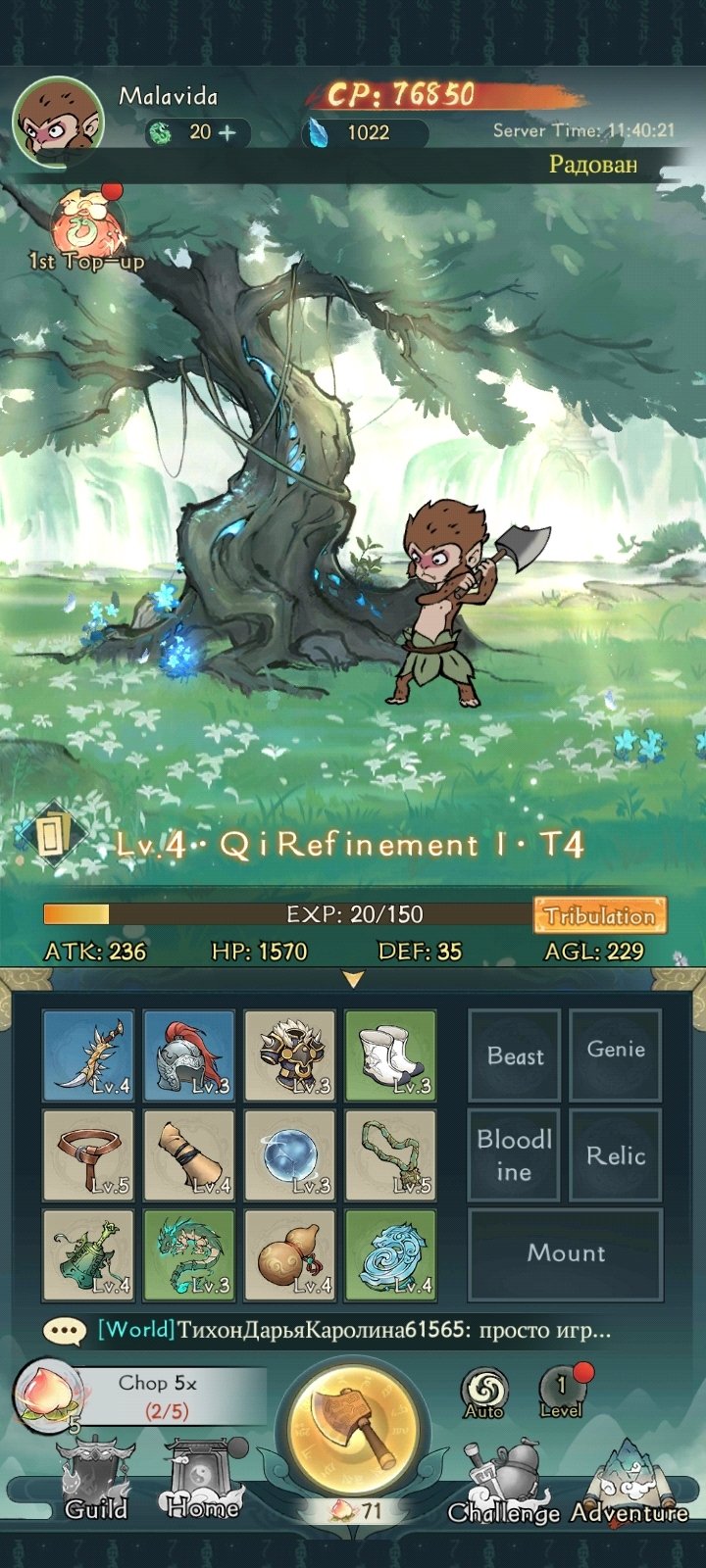Open the 1st Top-up offer
The image size is (706, 1568).
[x=86, y=230]
